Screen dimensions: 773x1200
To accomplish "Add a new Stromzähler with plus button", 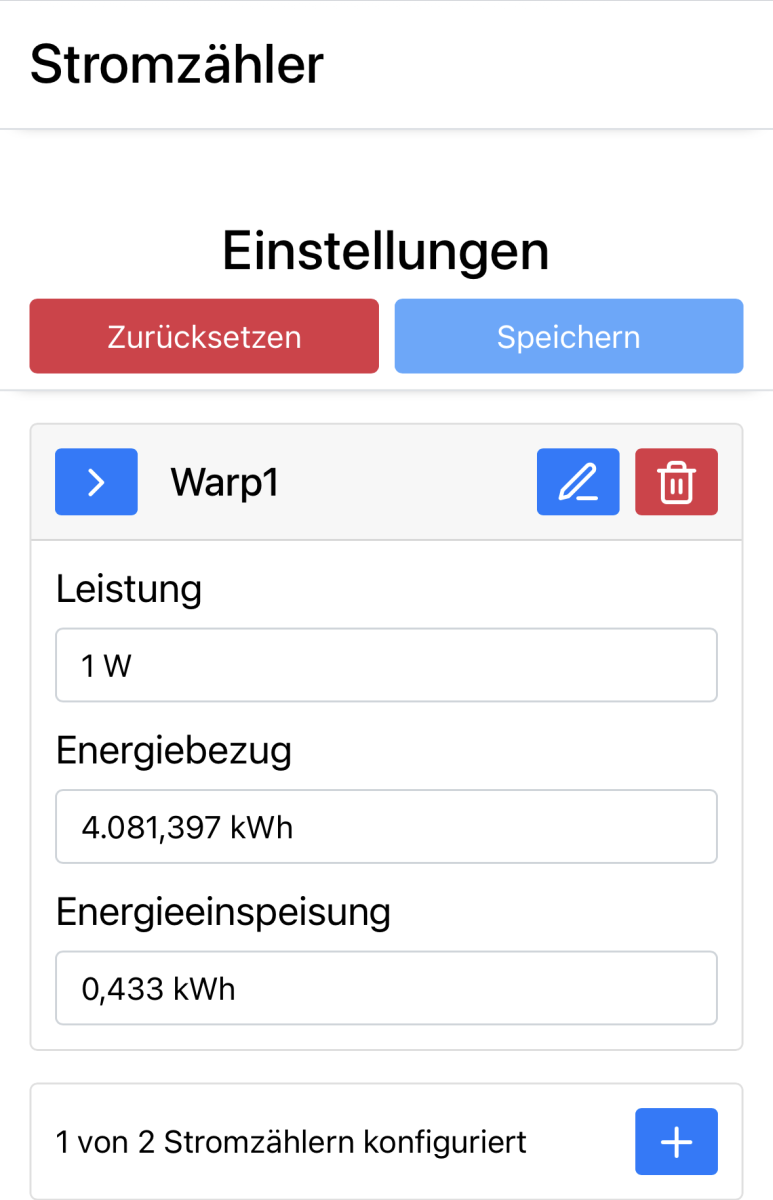I will (676, 1141).
